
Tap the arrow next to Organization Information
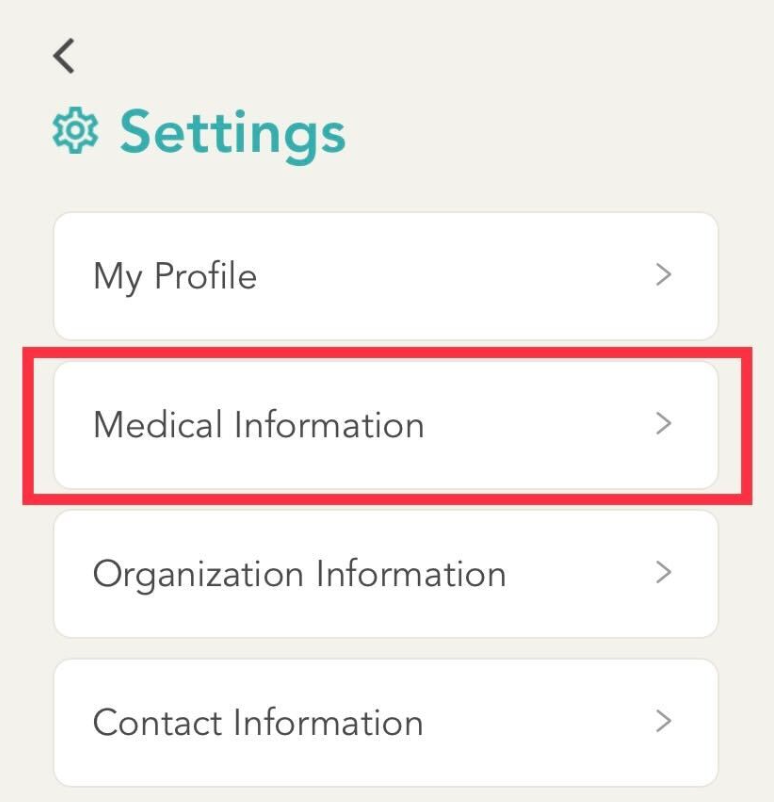[x=662, y=573]
